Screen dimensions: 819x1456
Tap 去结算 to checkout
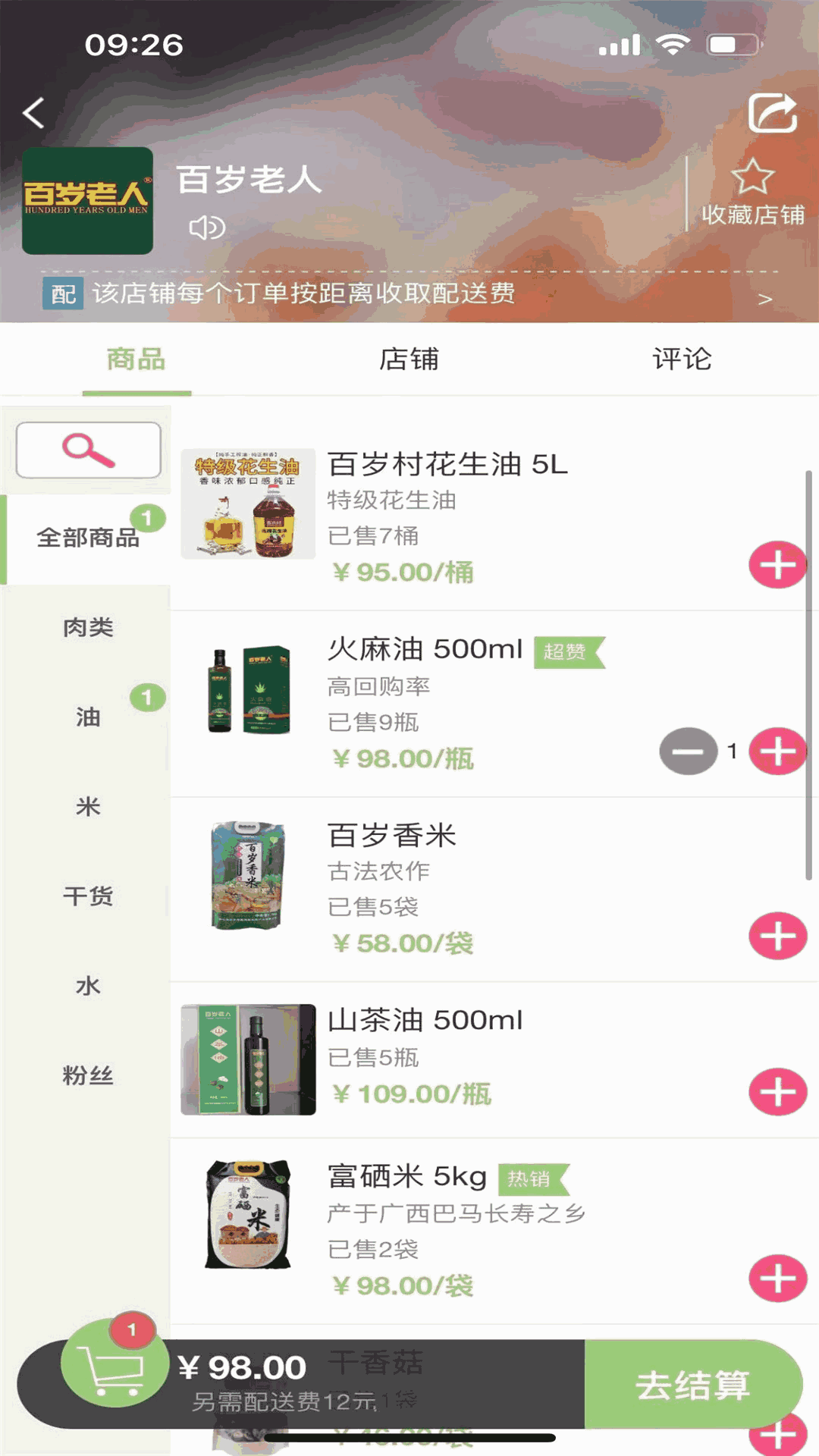pos(695,1383)
